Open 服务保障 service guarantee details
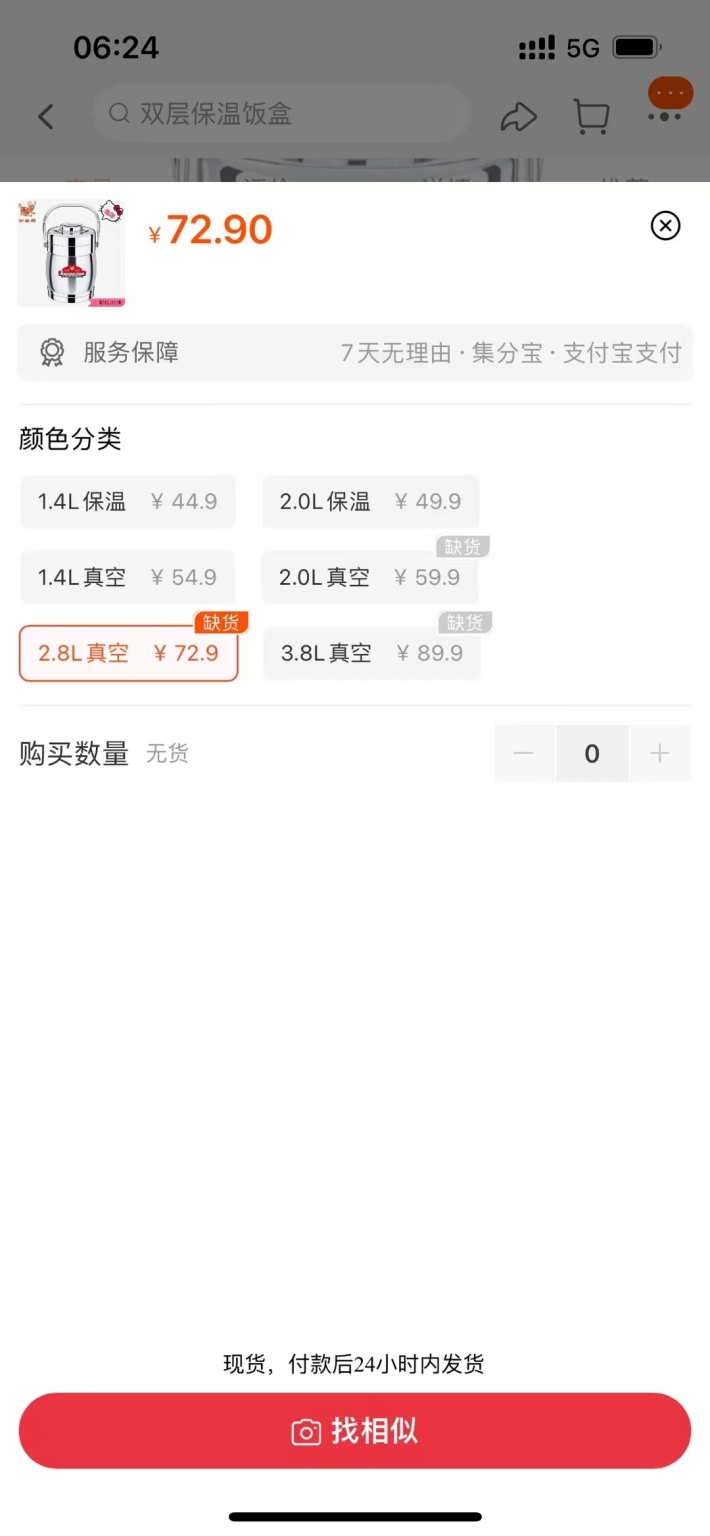Image resolution: width=710 pixels, height=1536 pixels. coord(355,353)
